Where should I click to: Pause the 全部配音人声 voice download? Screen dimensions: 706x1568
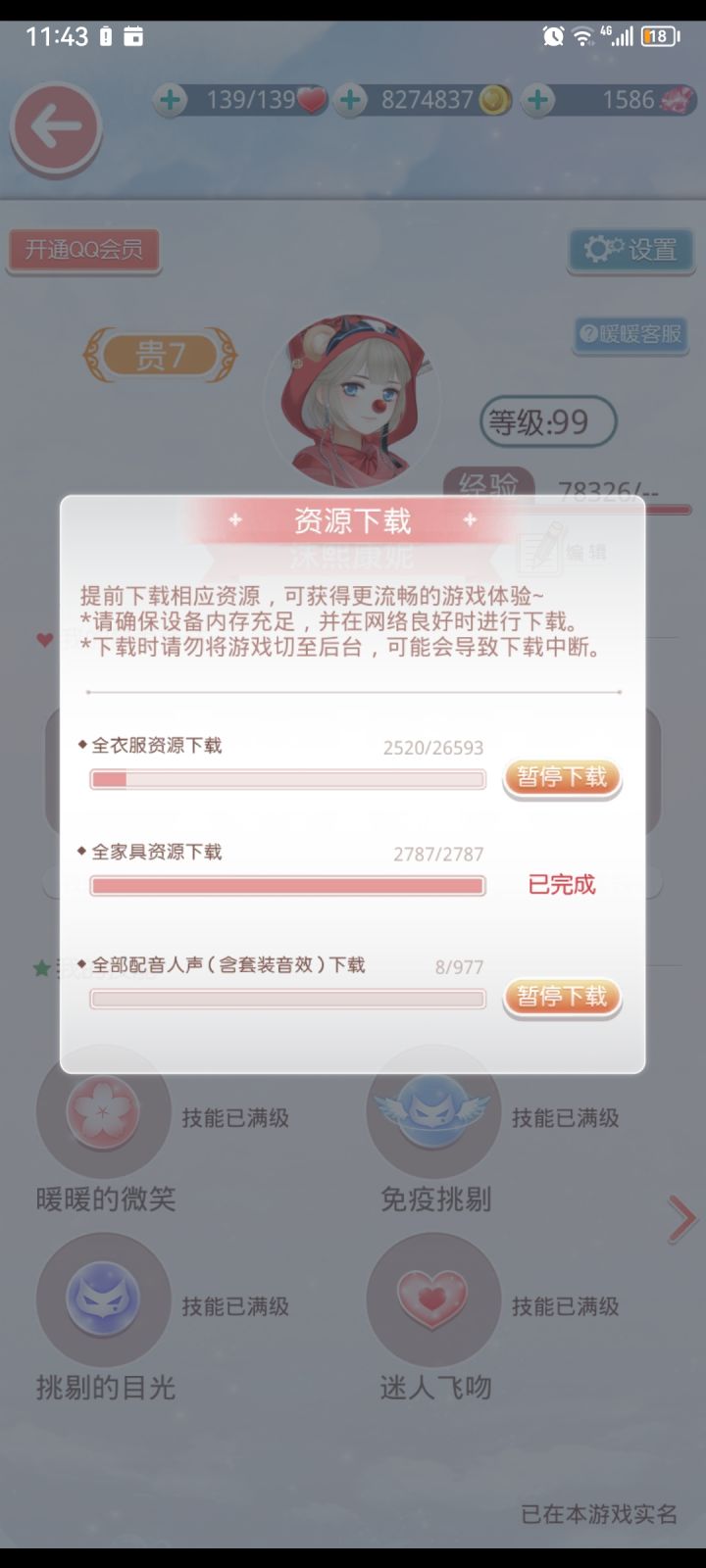pos(562,996)
